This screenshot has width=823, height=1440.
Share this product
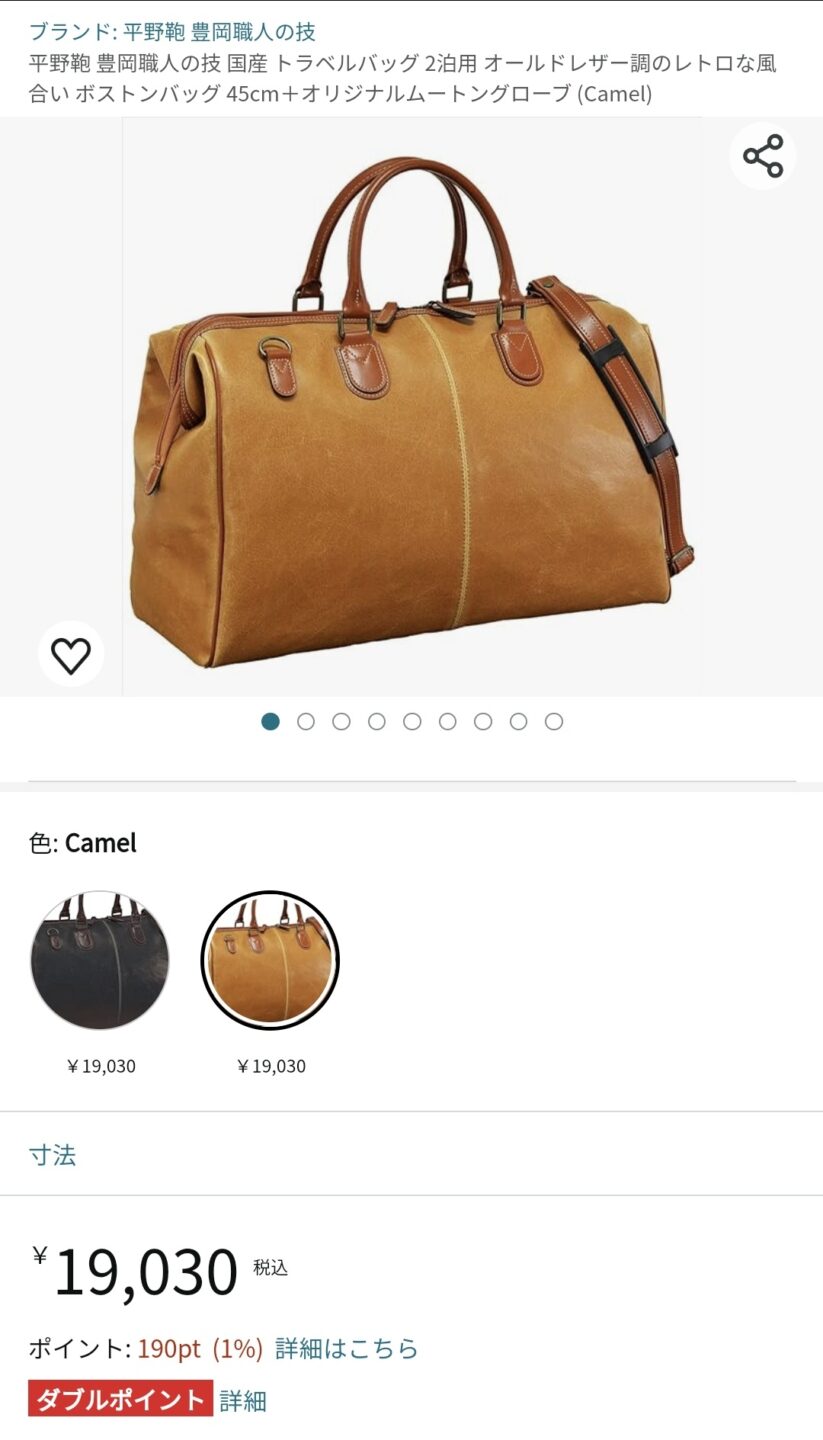762,156
